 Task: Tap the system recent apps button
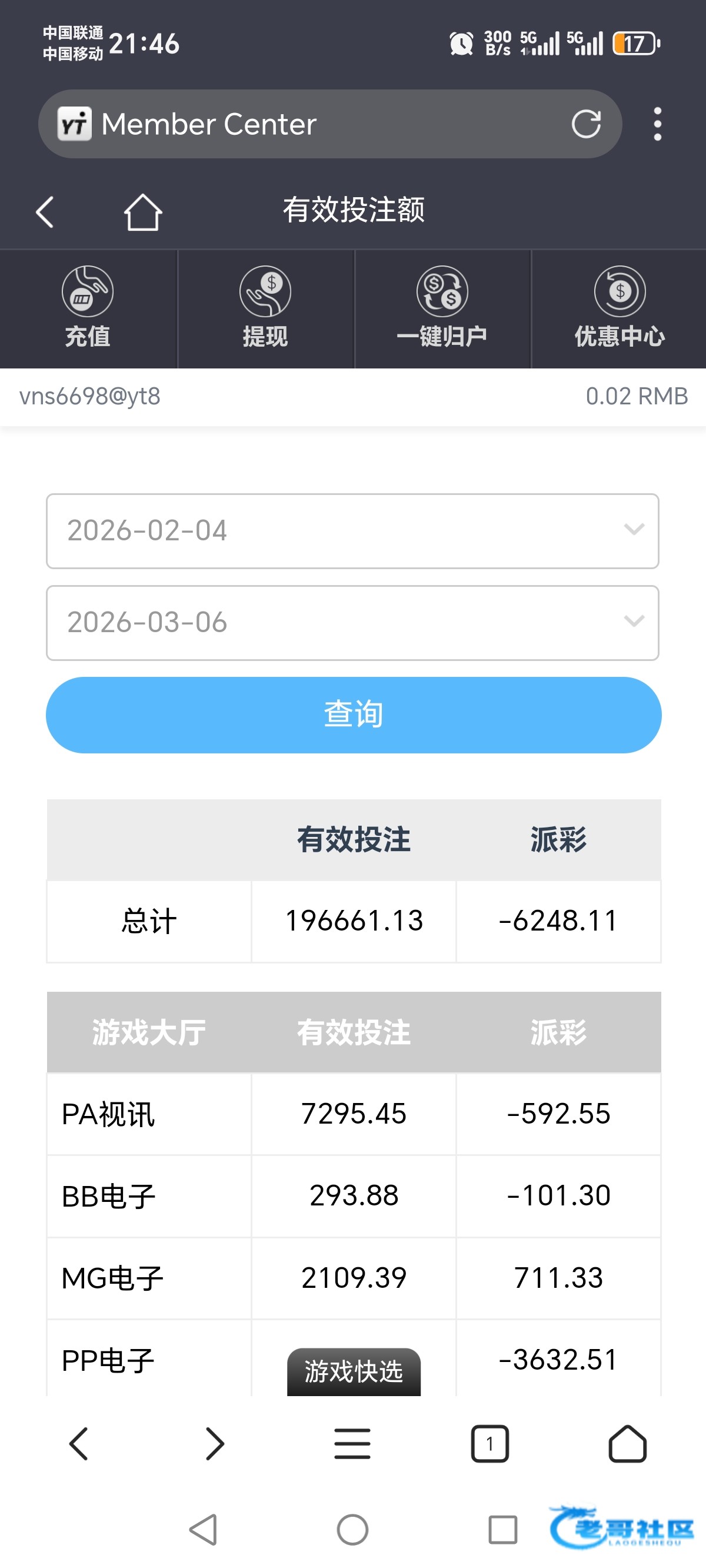[502, 1530]
